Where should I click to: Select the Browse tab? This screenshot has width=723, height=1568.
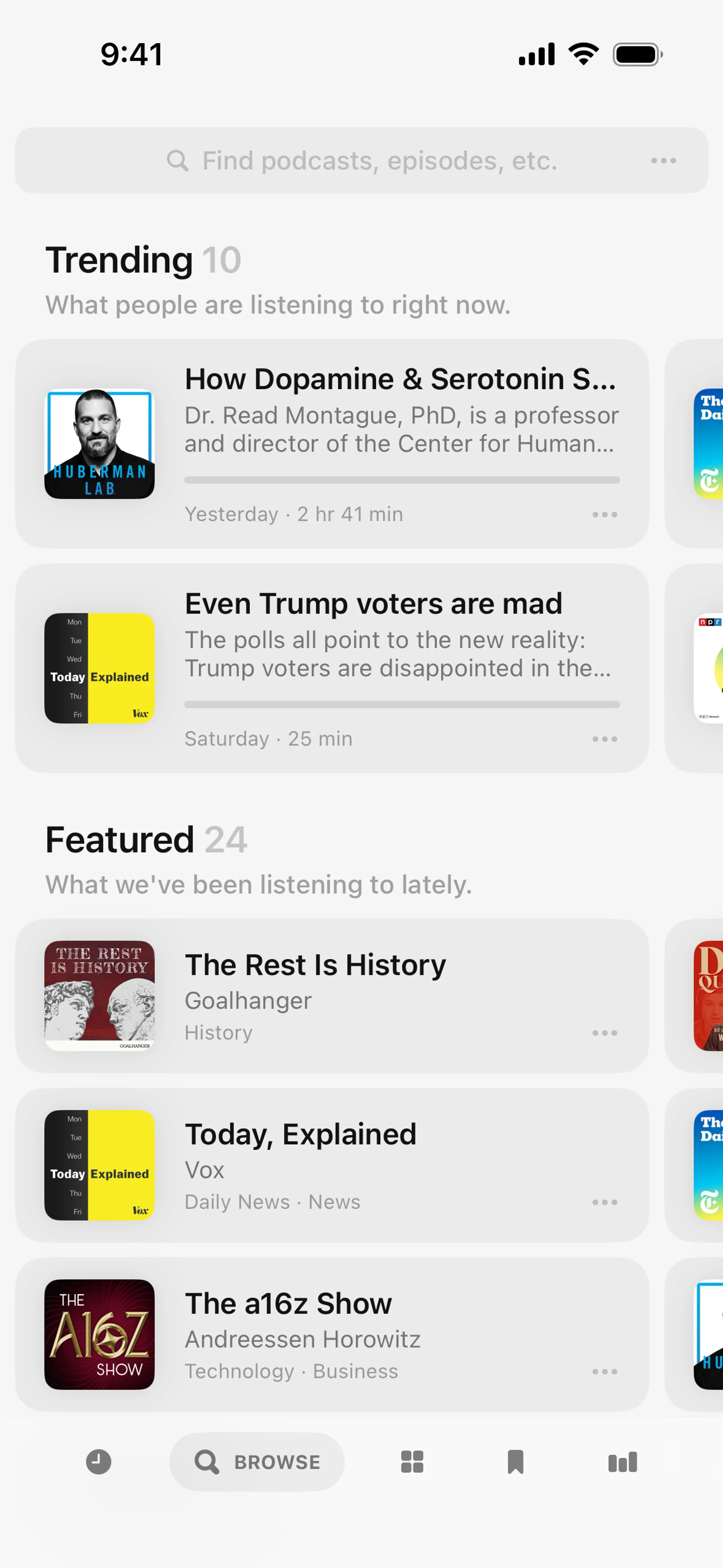(x=257, y=1462)
